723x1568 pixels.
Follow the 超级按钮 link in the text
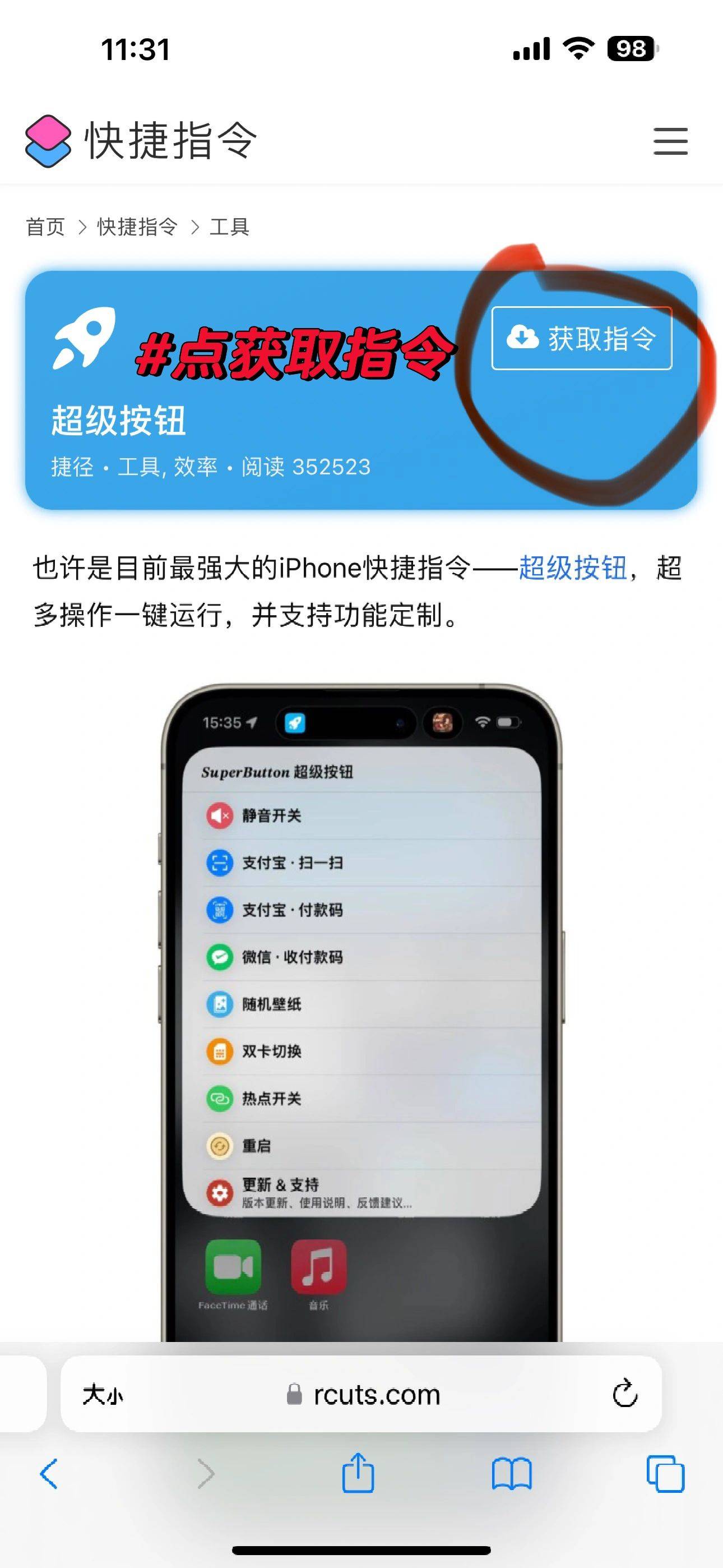click(572, 568)
